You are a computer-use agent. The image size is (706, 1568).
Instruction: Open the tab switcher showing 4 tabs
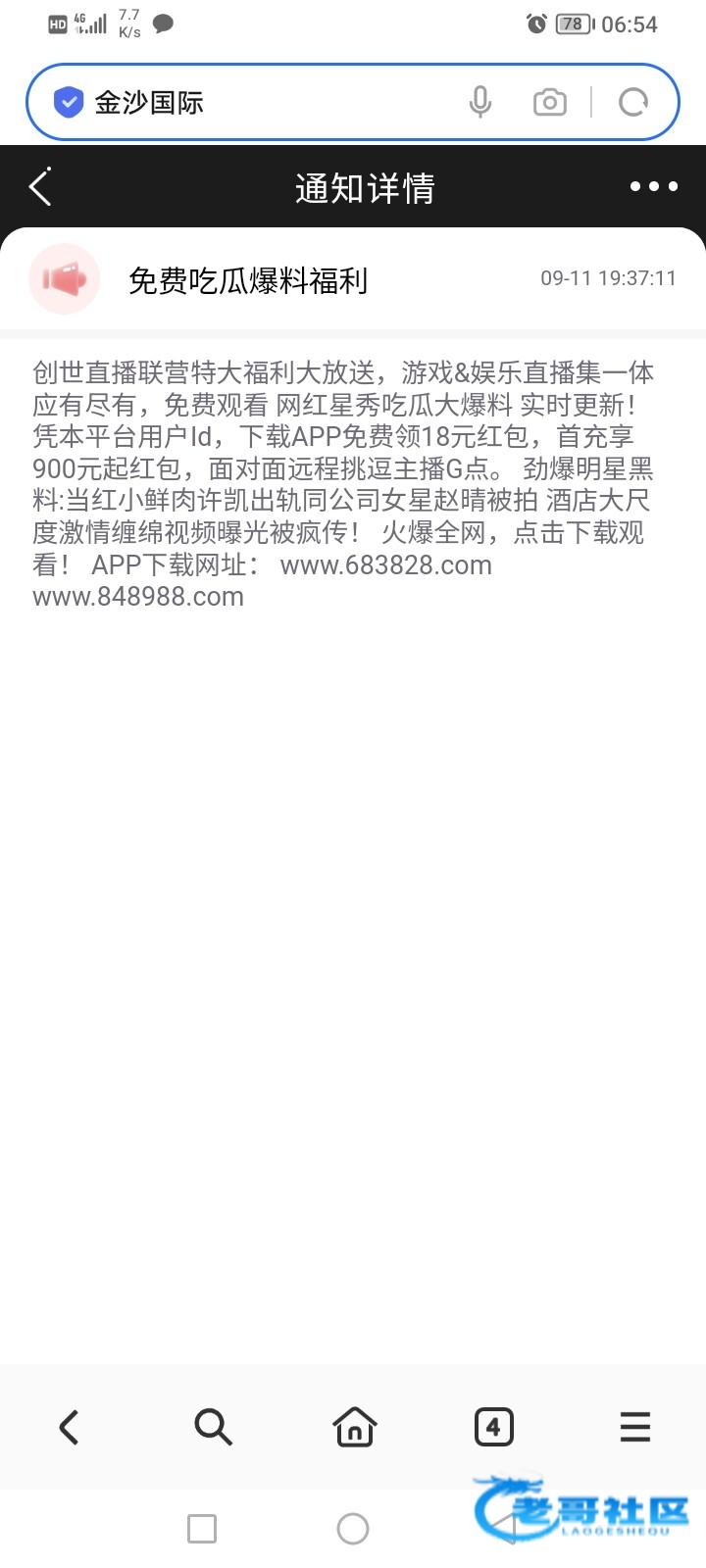[x=493, y=1427]
